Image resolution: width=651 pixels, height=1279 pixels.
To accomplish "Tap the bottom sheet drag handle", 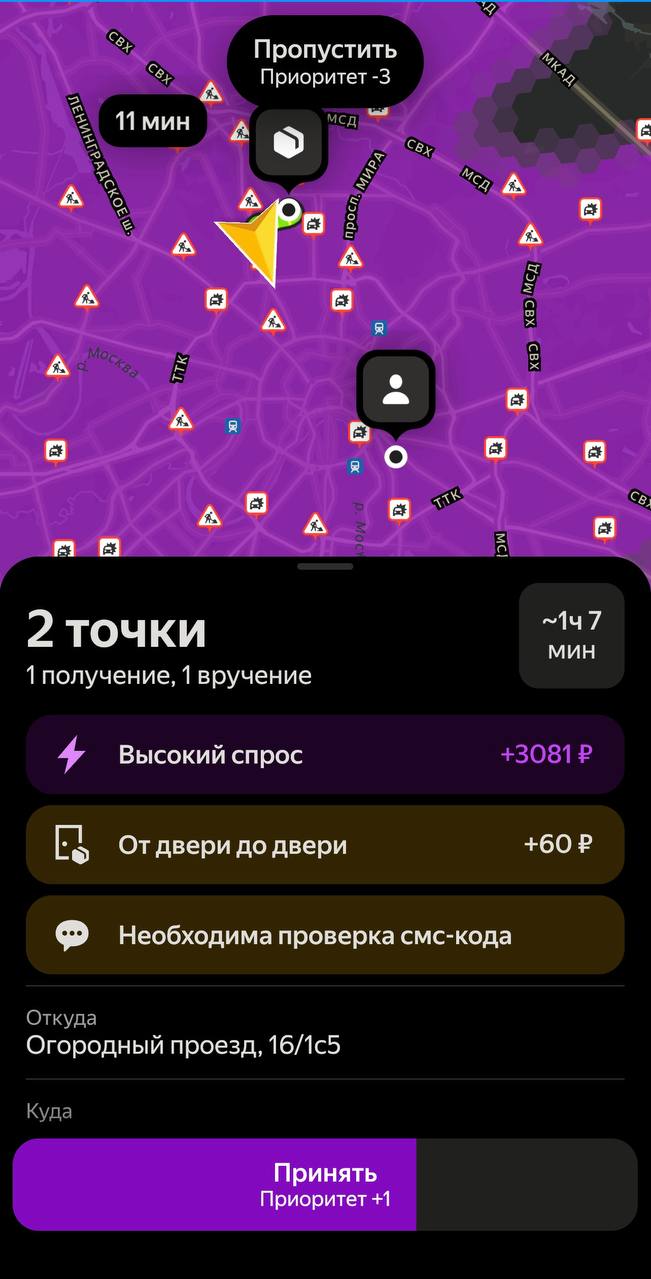I will [x=325, y=566].
